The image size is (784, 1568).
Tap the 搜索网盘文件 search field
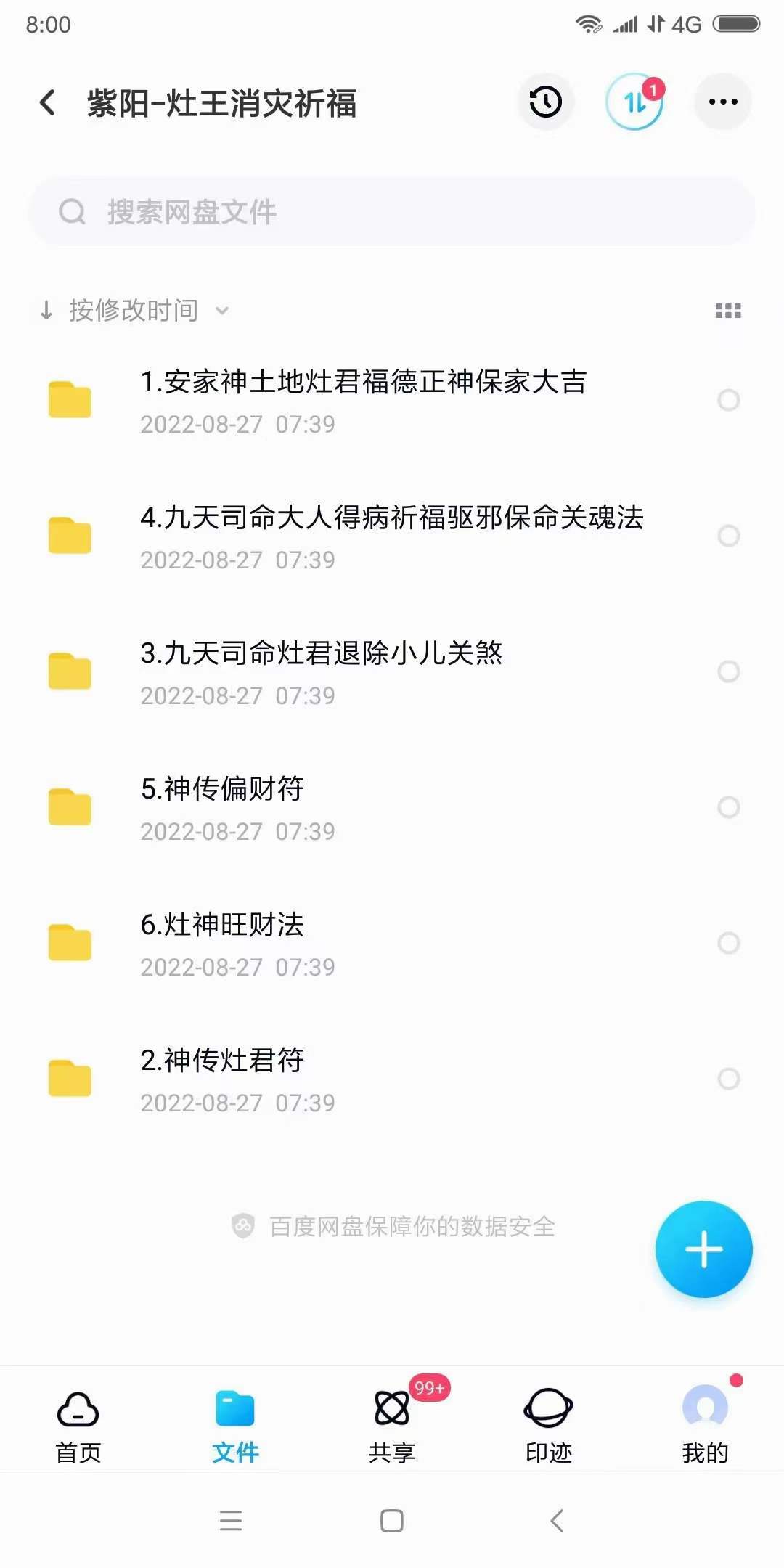(x=392, y=212)
